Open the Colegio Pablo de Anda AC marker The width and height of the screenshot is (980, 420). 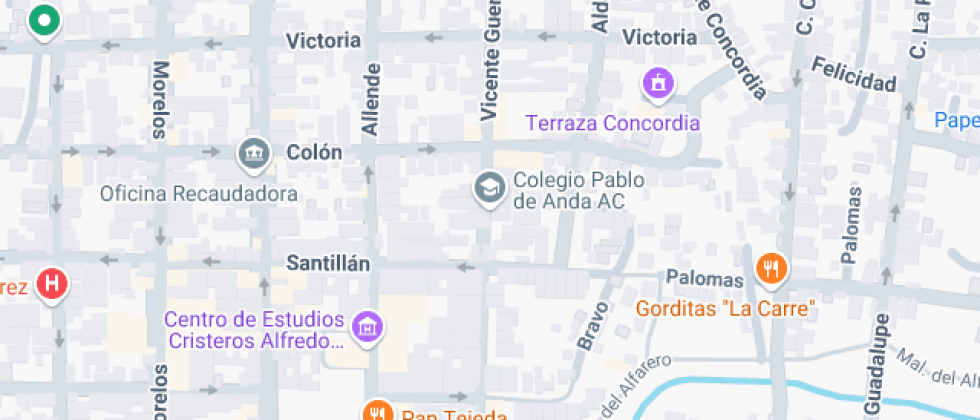[489, 187]
